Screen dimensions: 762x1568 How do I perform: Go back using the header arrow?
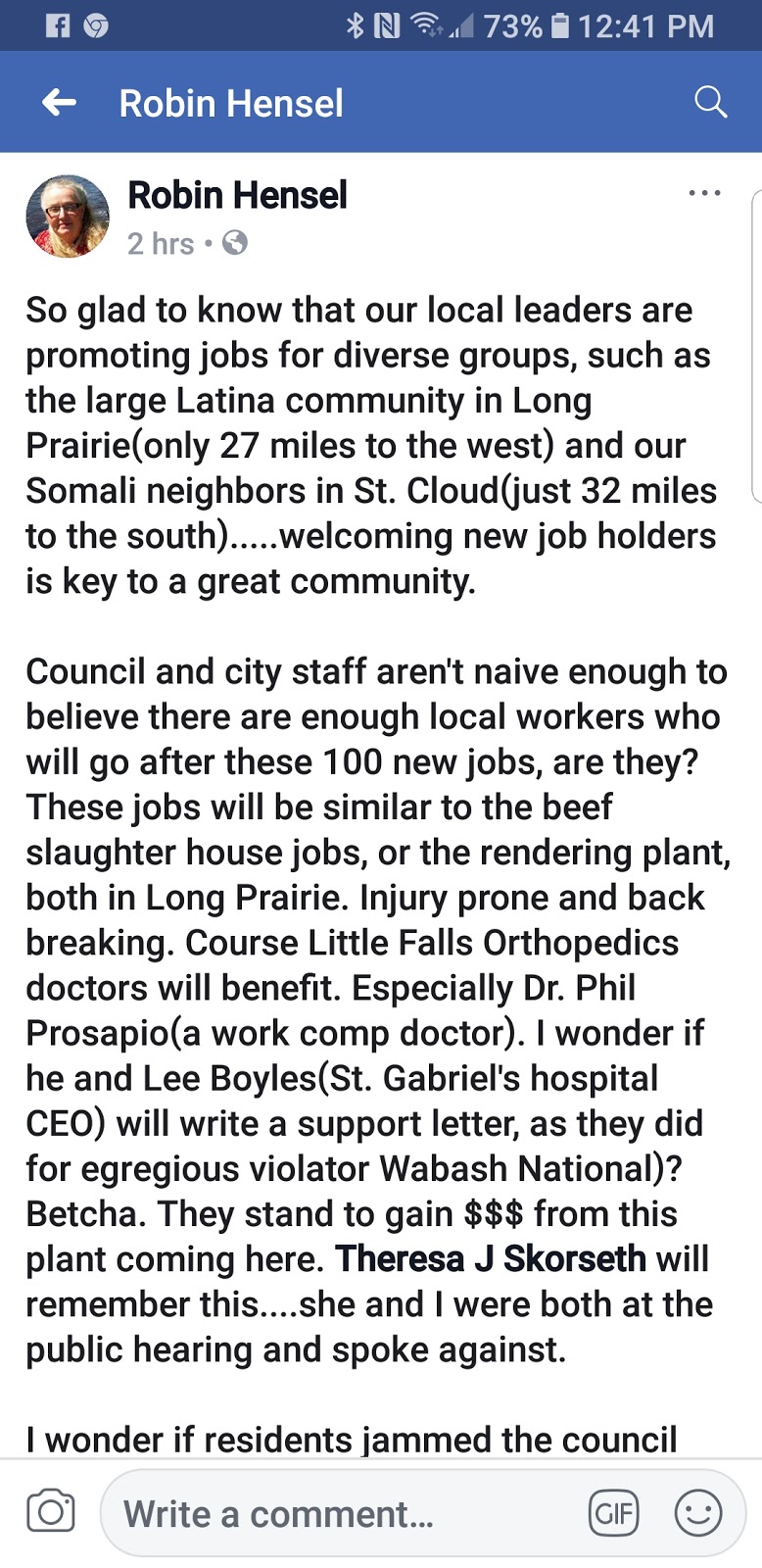(60, 102)
